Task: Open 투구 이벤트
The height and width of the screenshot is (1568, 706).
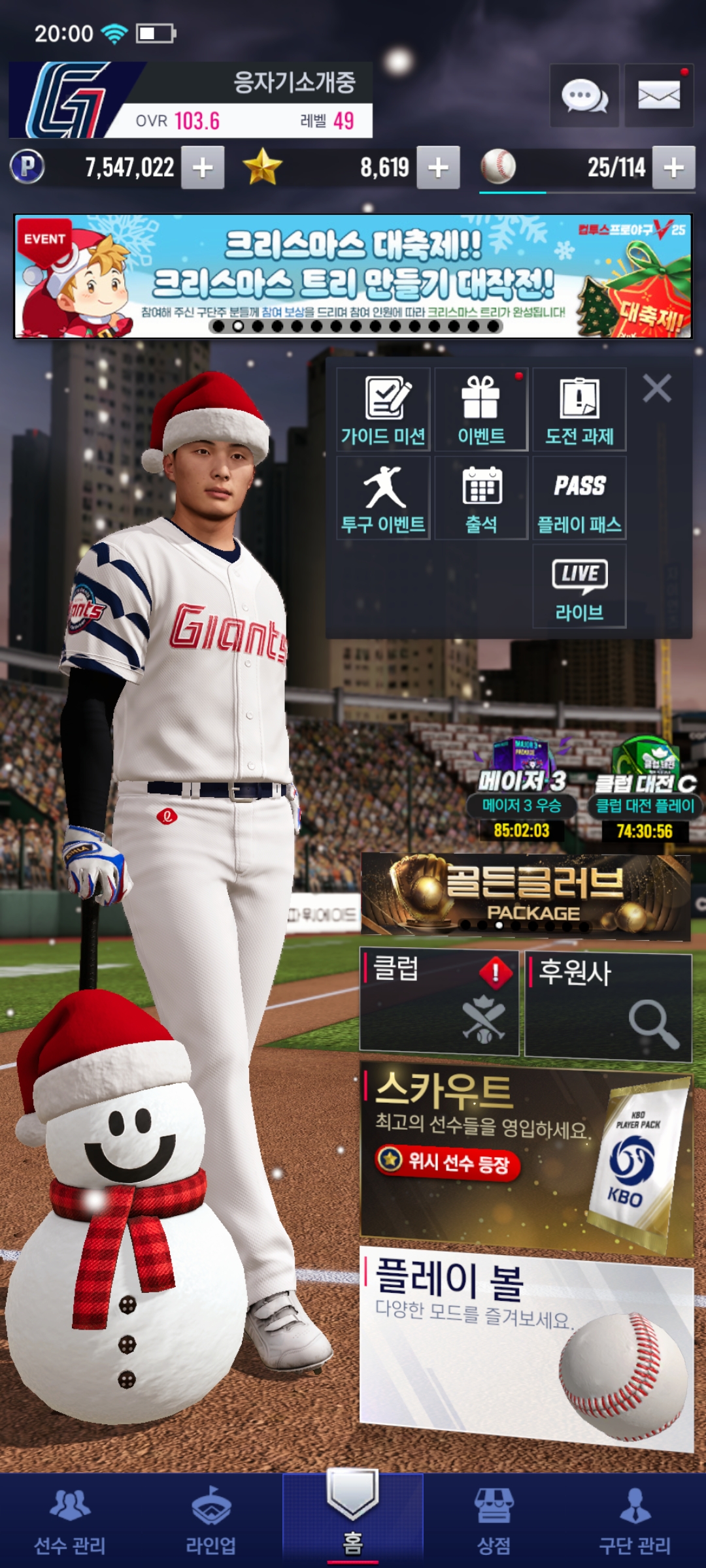Action: pos(383,498)
